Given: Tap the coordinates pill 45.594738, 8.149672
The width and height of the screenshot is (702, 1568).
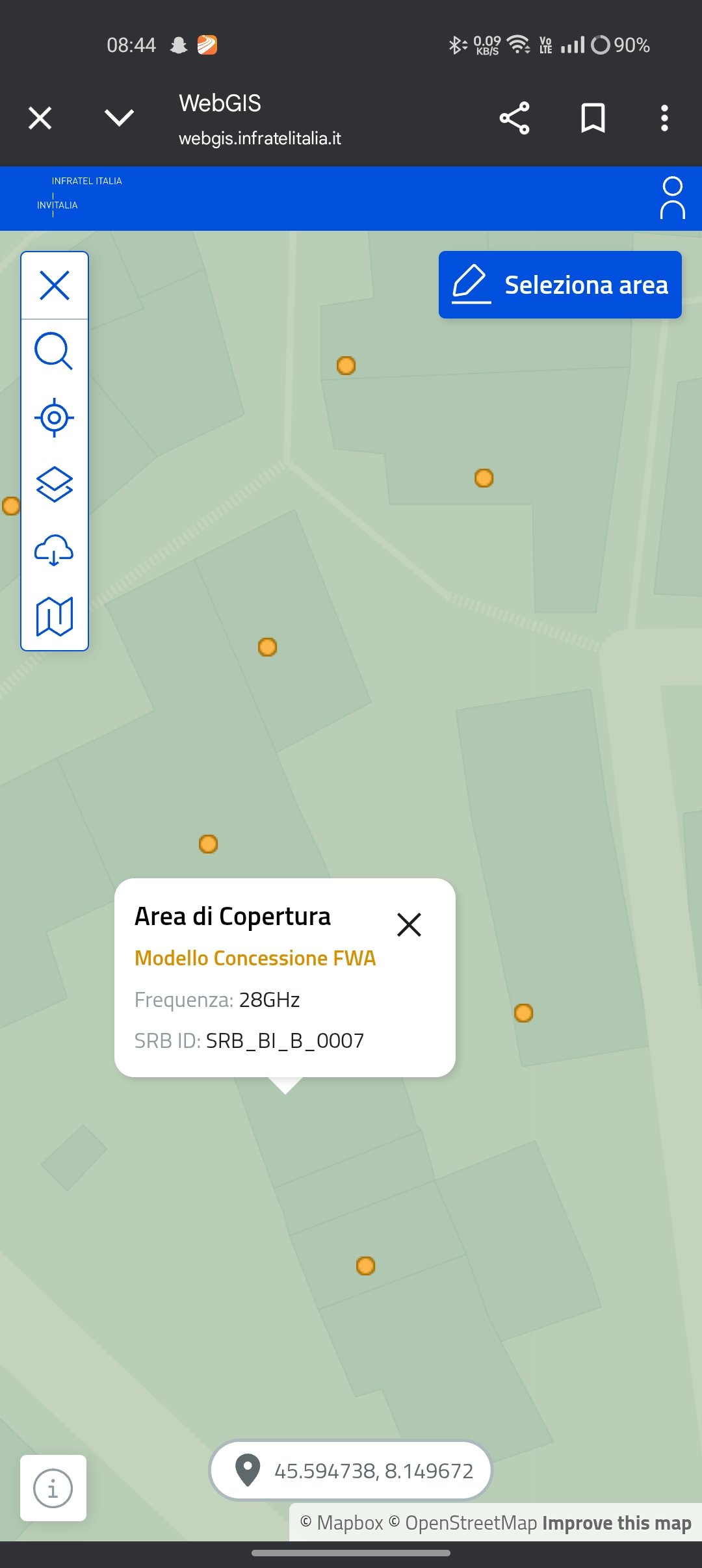Looking at the screenshot, I should click(x=351, y=1470).
